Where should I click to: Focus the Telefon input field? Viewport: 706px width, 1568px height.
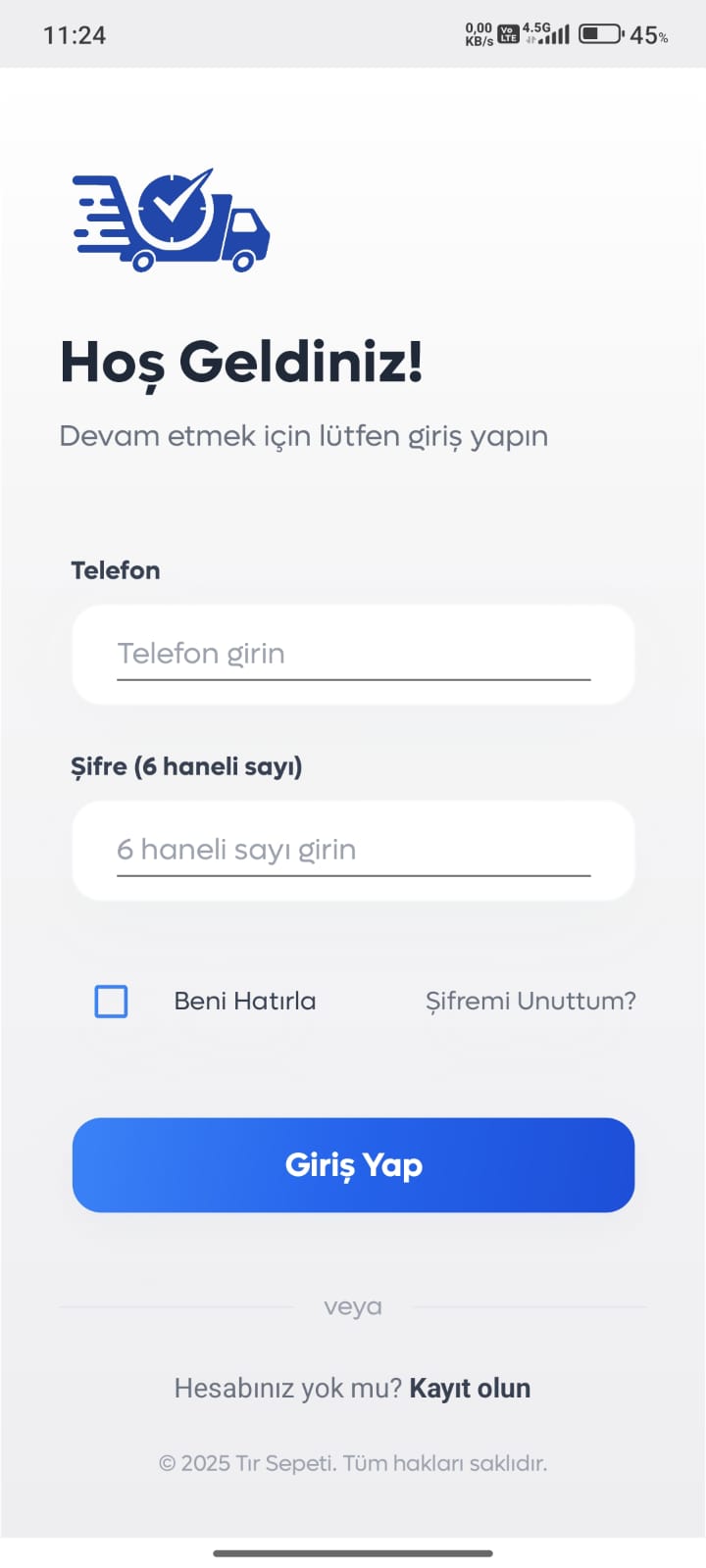point(353,654)
